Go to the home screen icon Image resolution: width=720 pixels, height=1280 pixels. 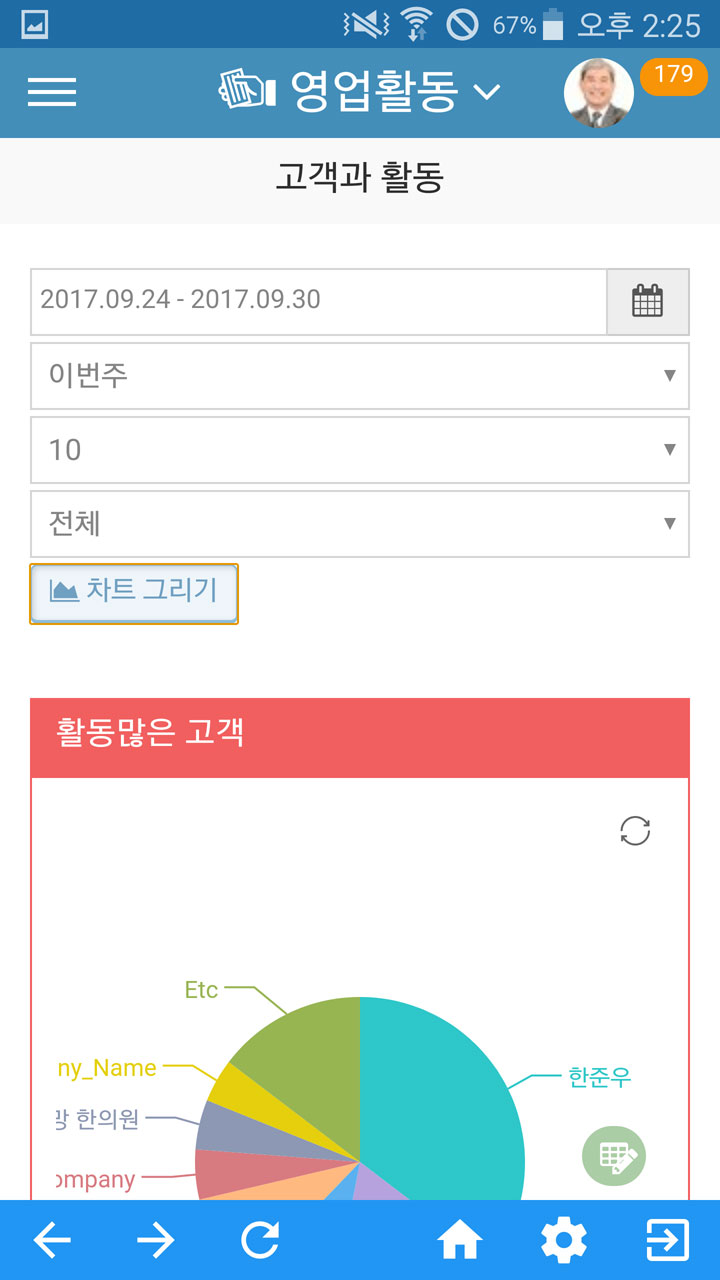click(460, 1241)
